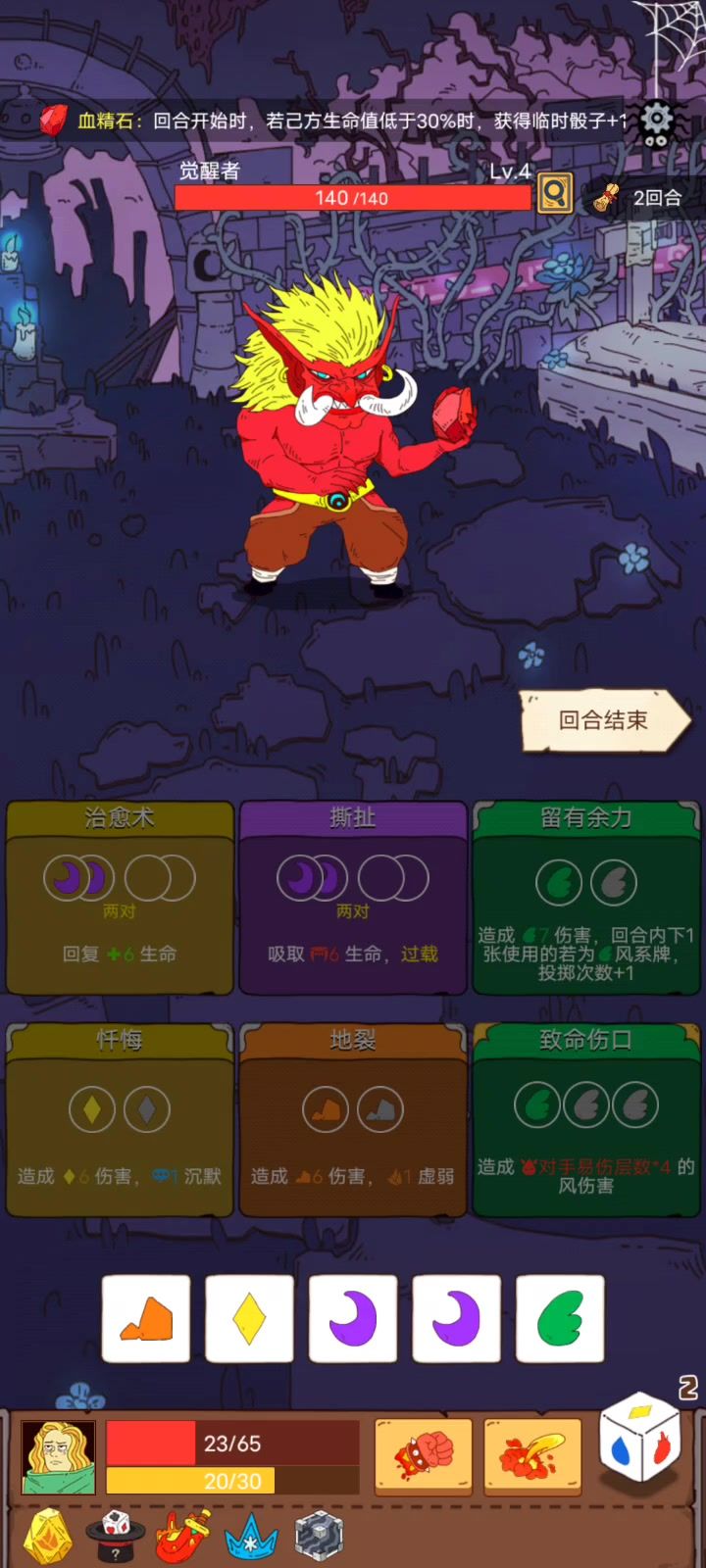Open the settings gear icon
The height and width of the screenshot is (1568, 706).
[656, 122]
